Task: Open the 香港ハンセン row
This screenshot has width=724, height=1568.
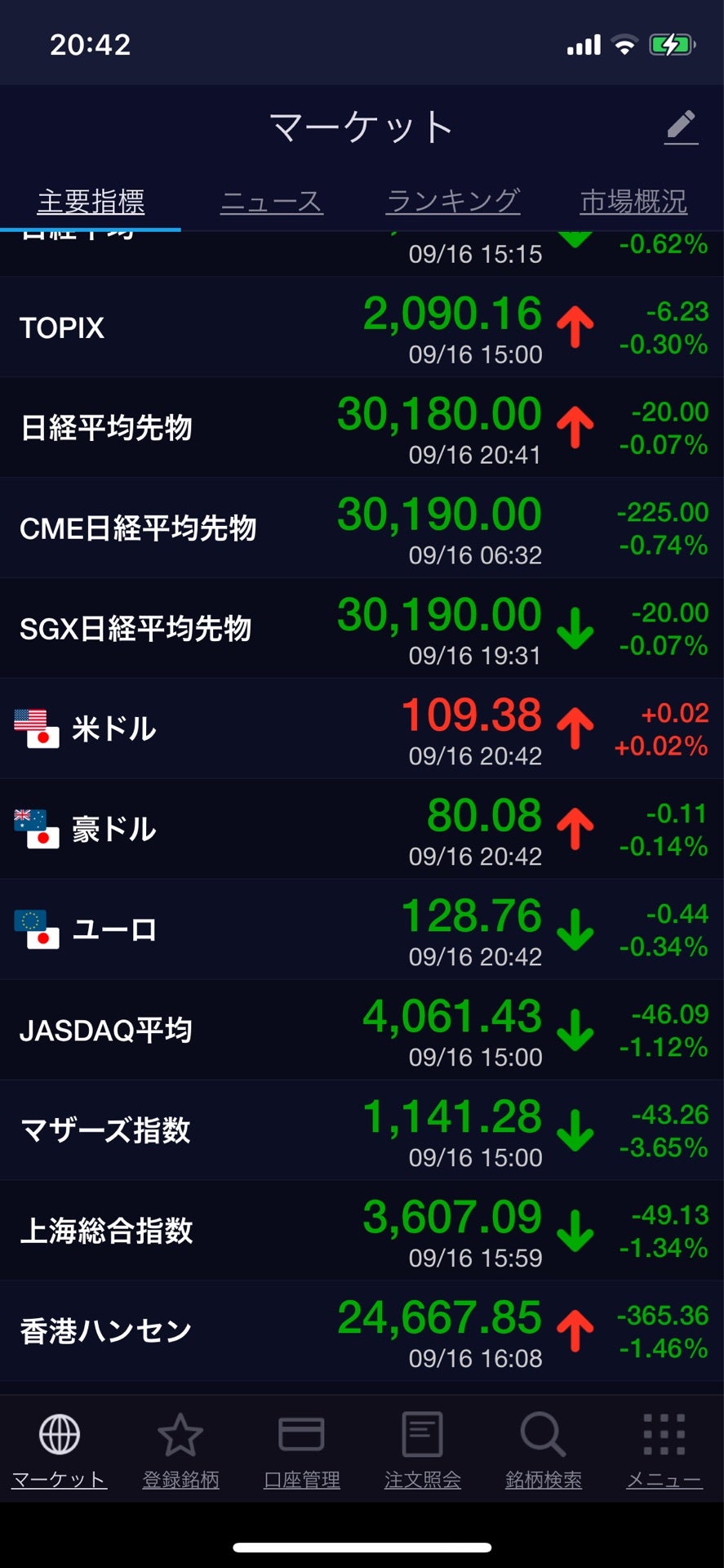Action: 362,1332
